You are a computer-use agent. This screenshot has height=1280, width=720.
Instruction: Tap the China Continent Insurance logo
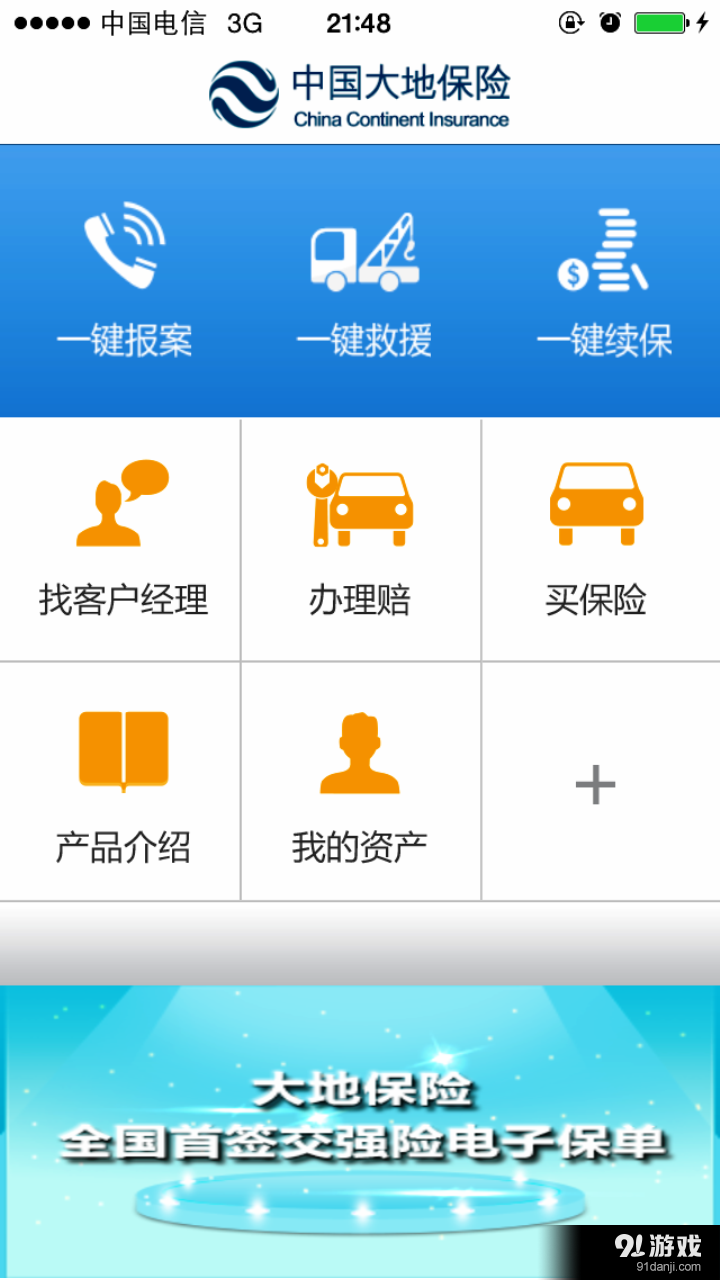pos(360,90)
